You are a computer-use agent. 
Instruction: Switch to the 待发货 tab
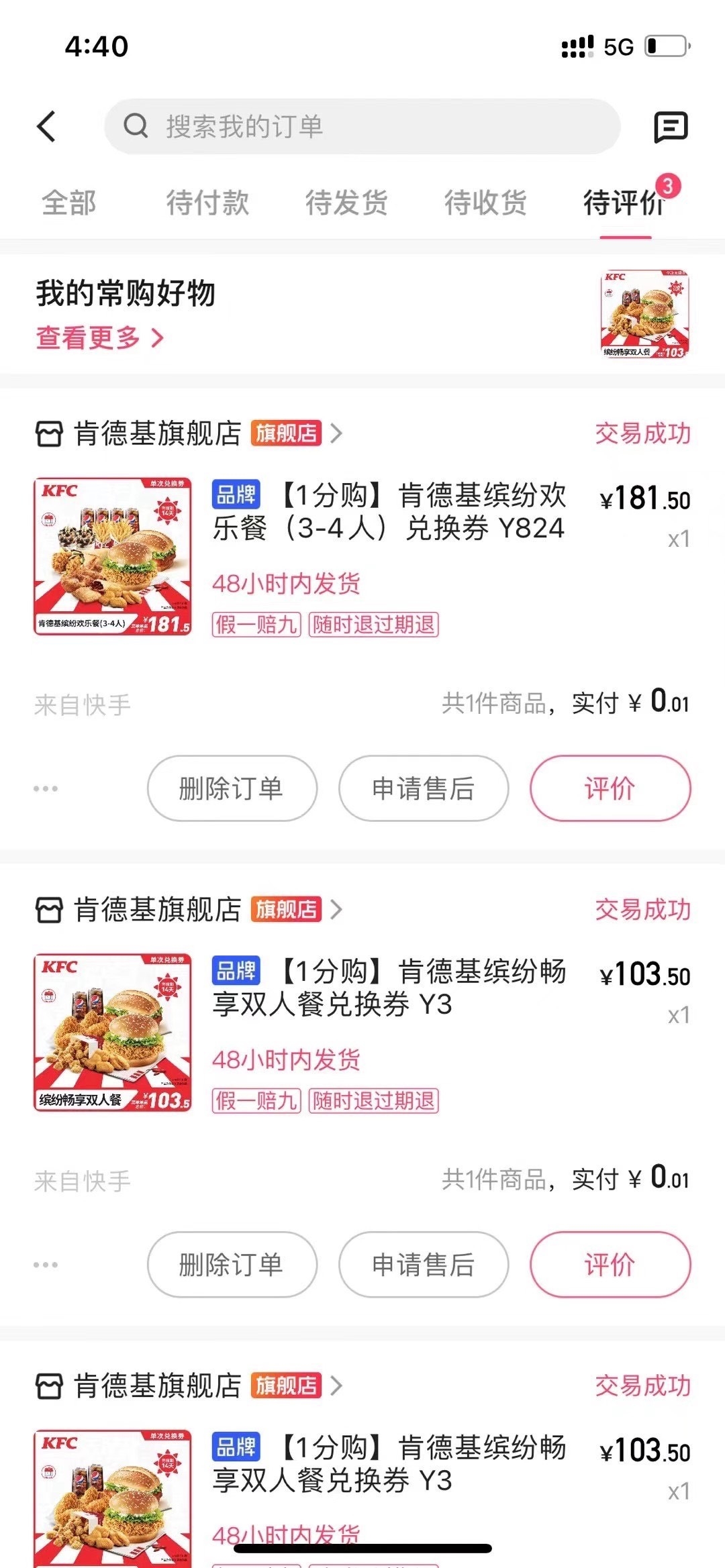[346, 203]
